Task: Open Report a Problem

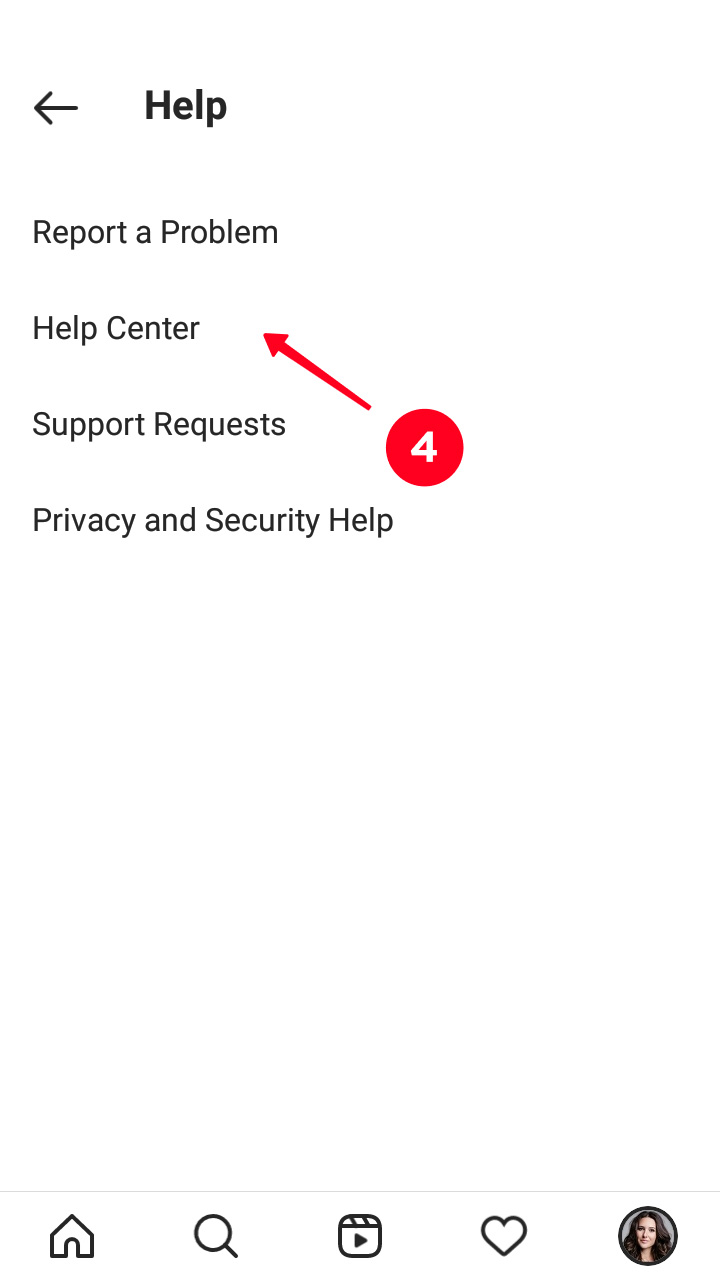Action: [x=155, y=233]
